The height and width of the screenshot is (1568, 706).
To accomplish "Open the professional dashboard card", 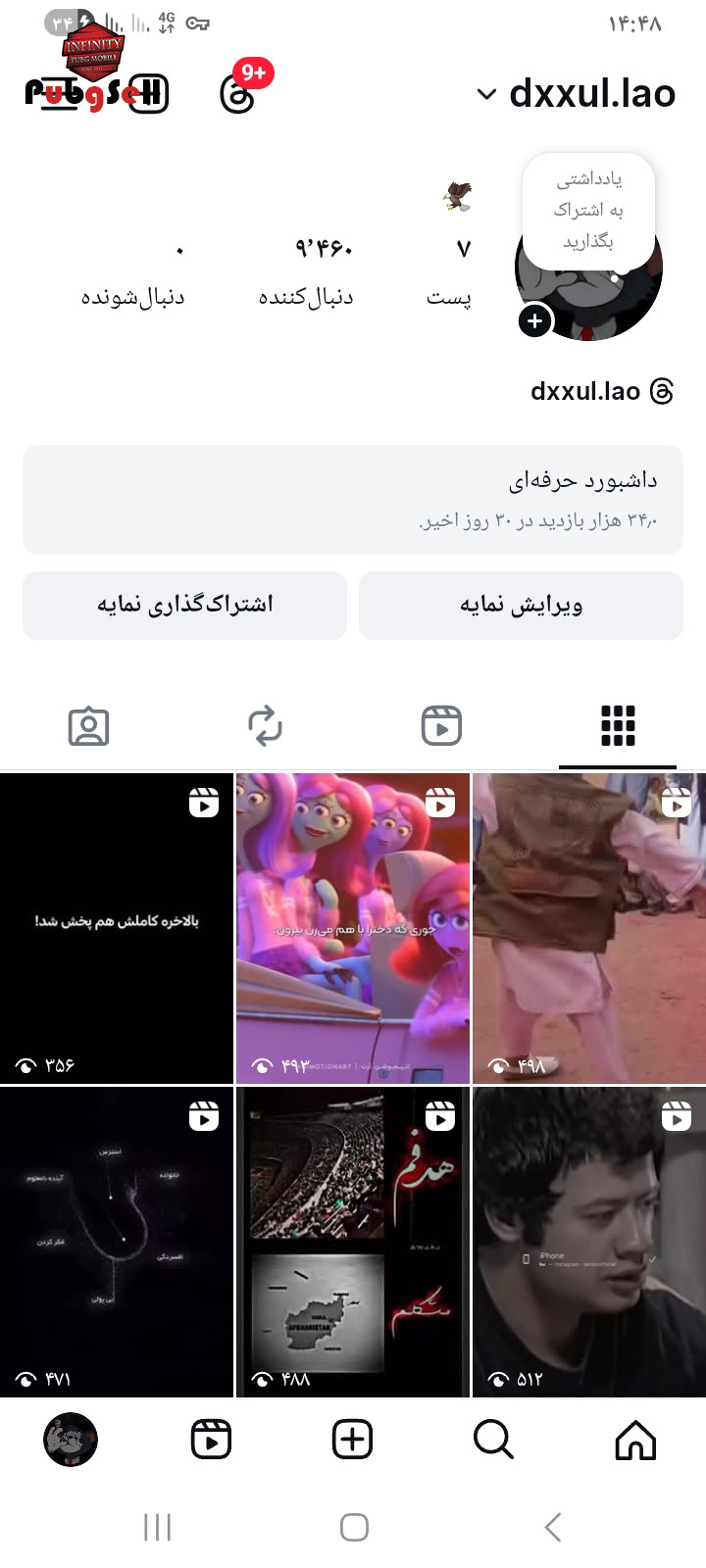I will pyautogui.click(x=353, y=499).
